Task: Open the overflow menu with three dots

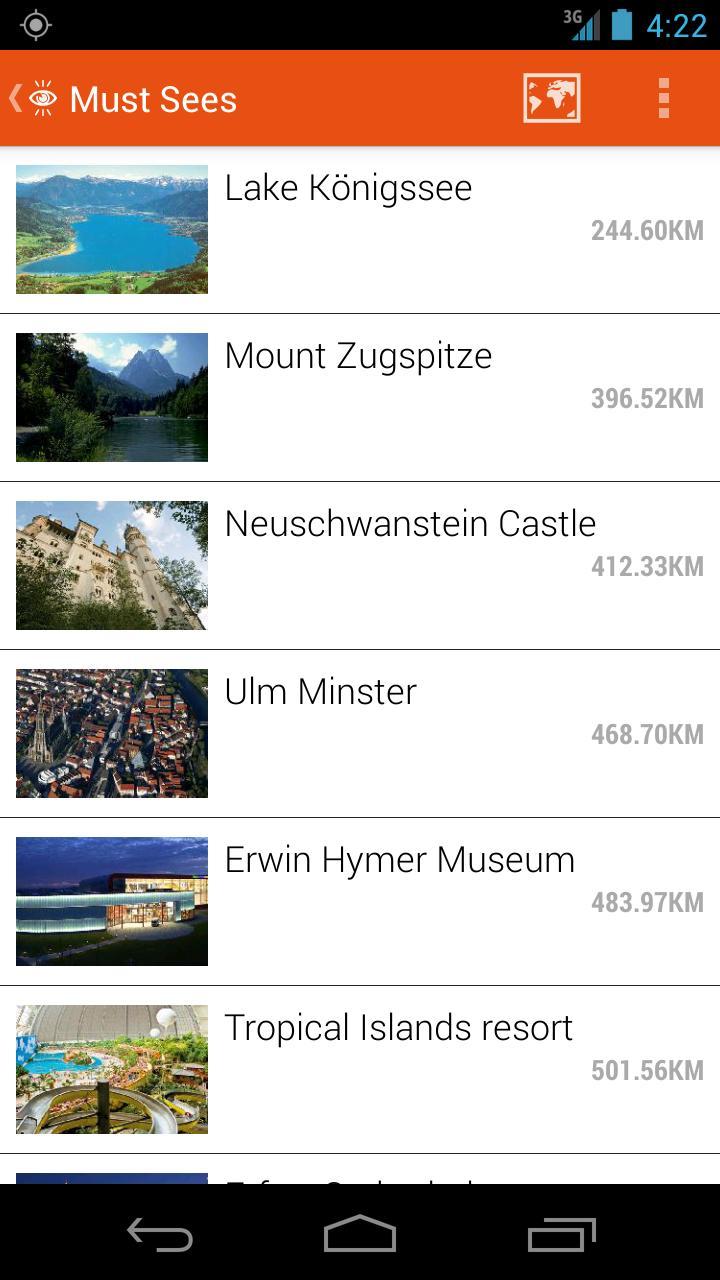Action: point(664,98)
